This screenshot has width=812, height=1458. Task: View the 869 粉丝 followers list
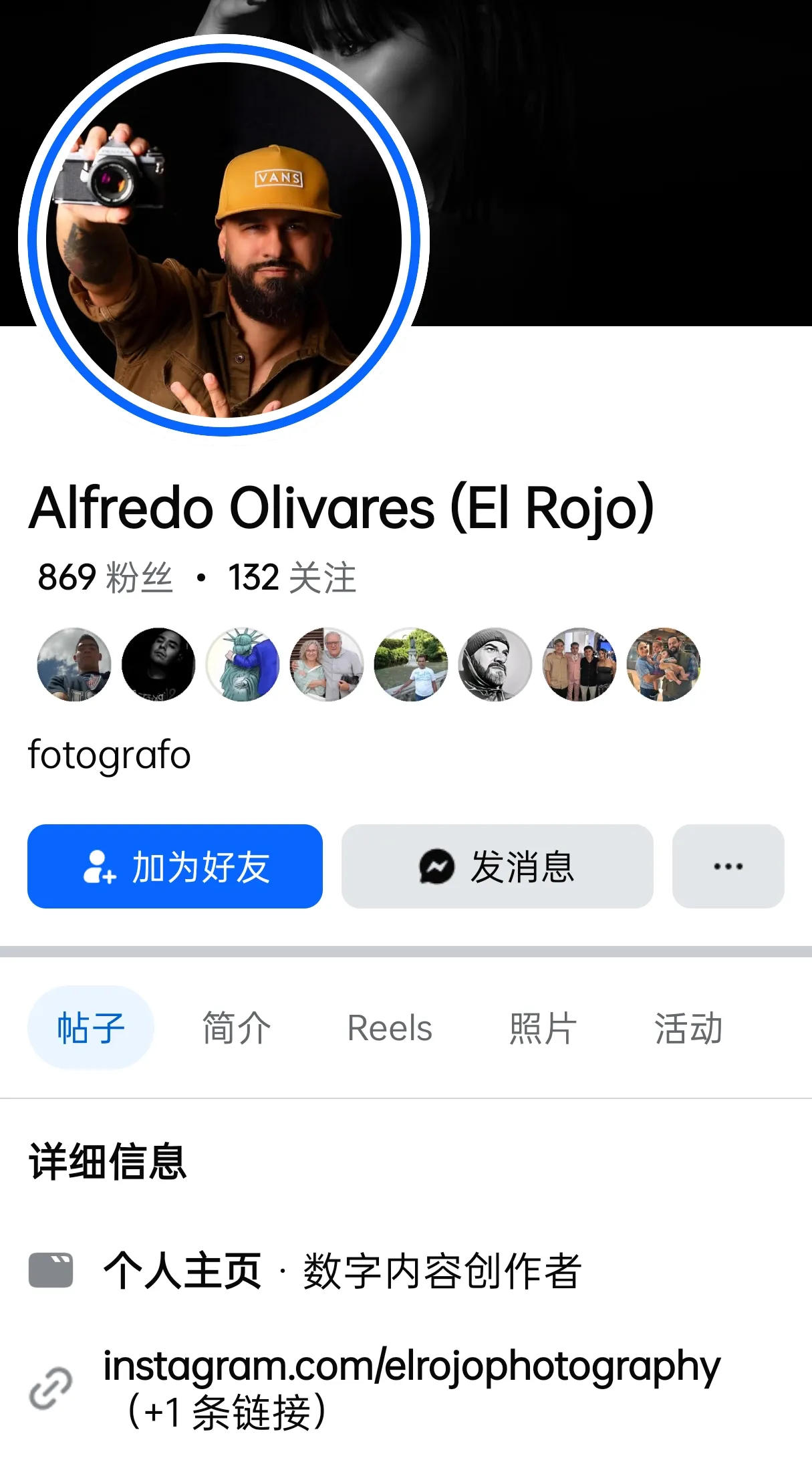[x=105, y=578]
